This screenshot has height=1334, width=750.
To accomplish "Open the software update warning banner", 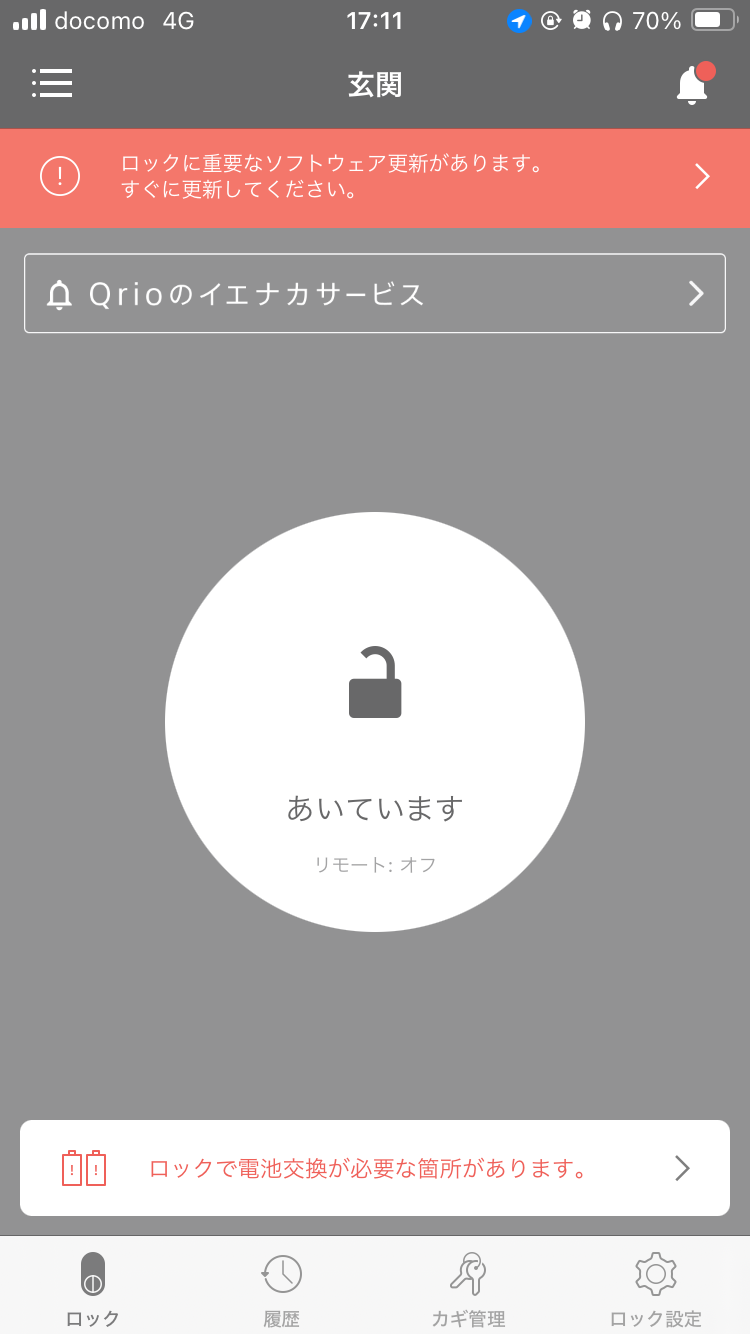I will 375,178.
